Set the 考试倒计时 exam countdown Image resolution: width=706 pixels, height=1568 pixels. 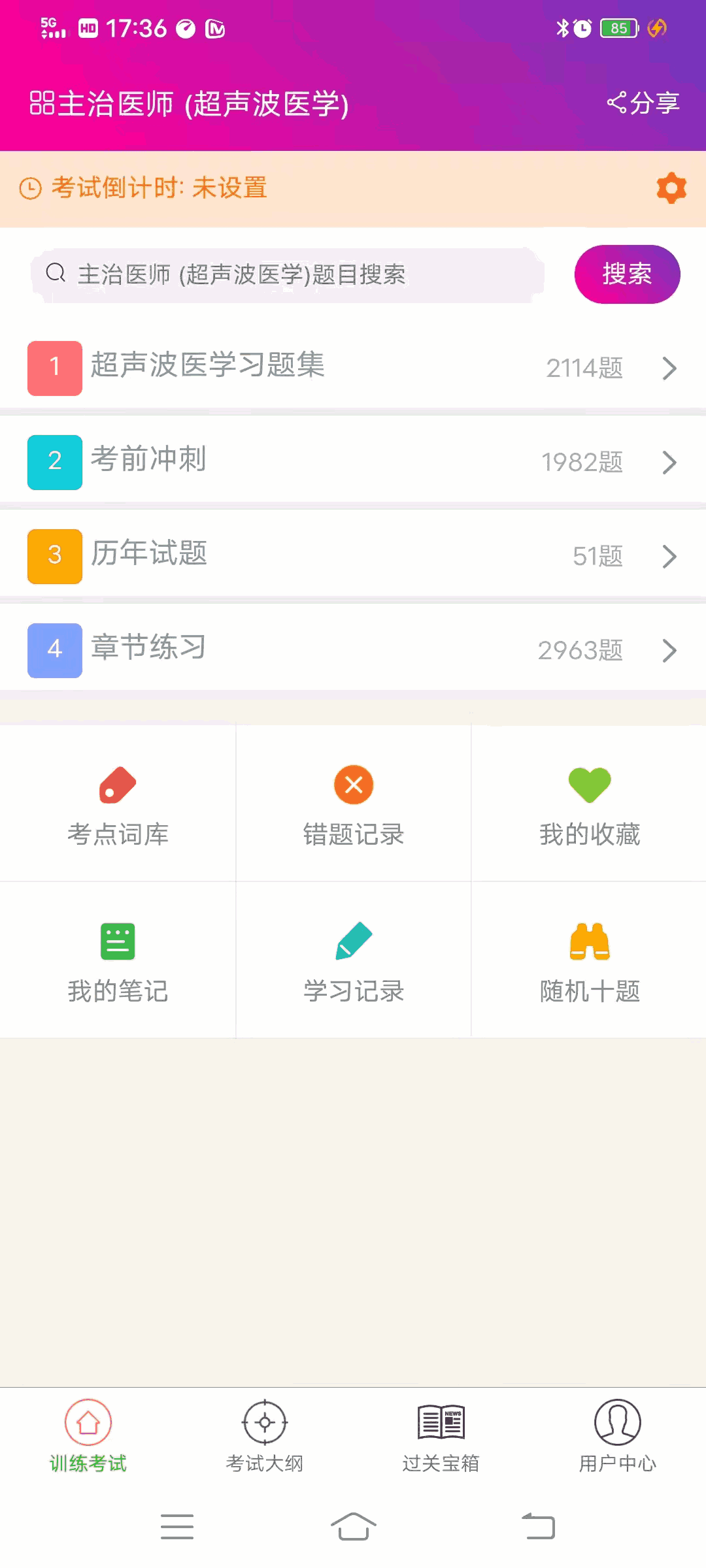[x=160, y=188]
